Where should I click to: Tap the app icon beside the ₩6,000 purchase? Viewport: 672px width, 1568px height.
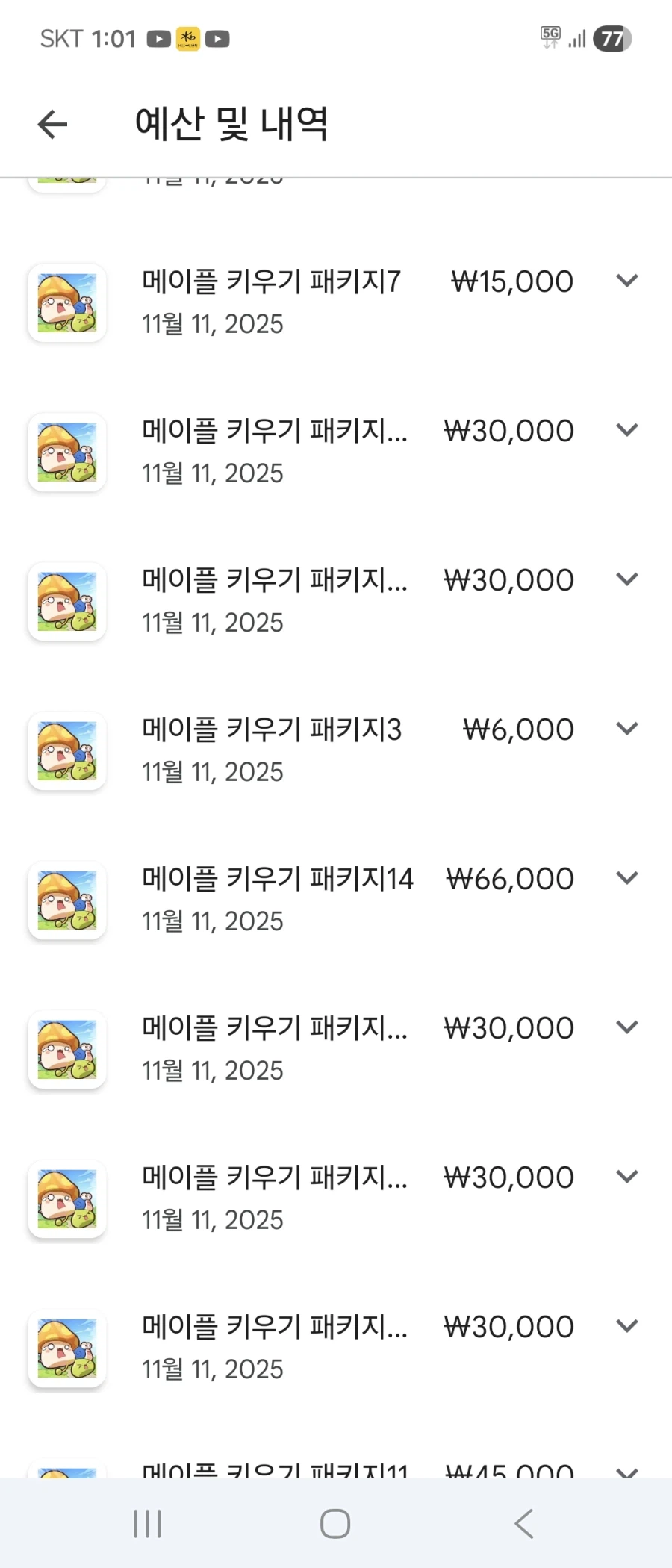(66, 750)
